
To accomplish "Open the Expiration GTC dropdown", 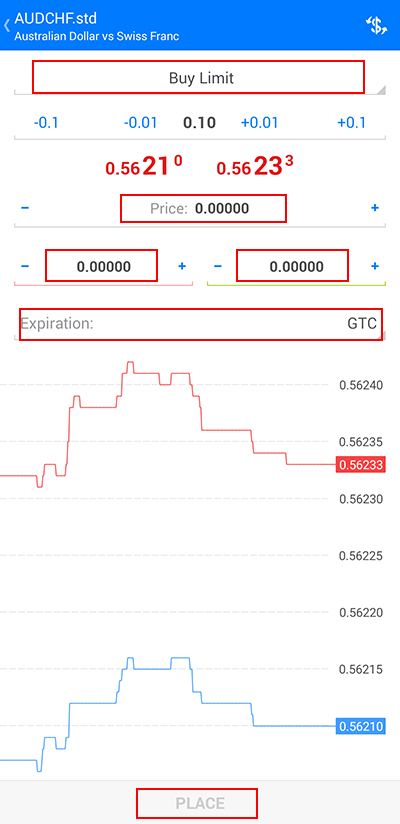I will (201, 324).
